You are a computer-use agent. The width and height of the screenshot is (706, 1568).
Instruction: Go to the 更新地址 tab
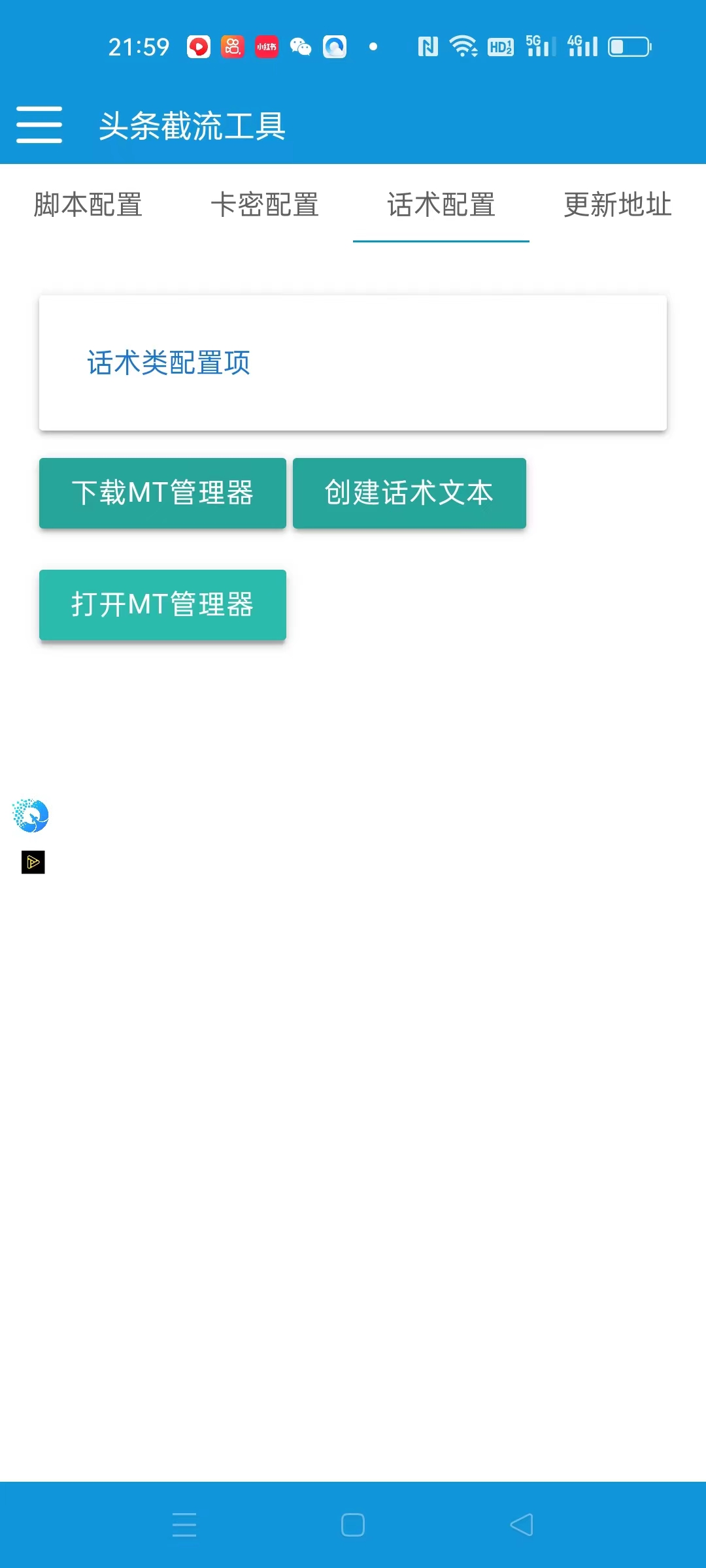(618, 204)
